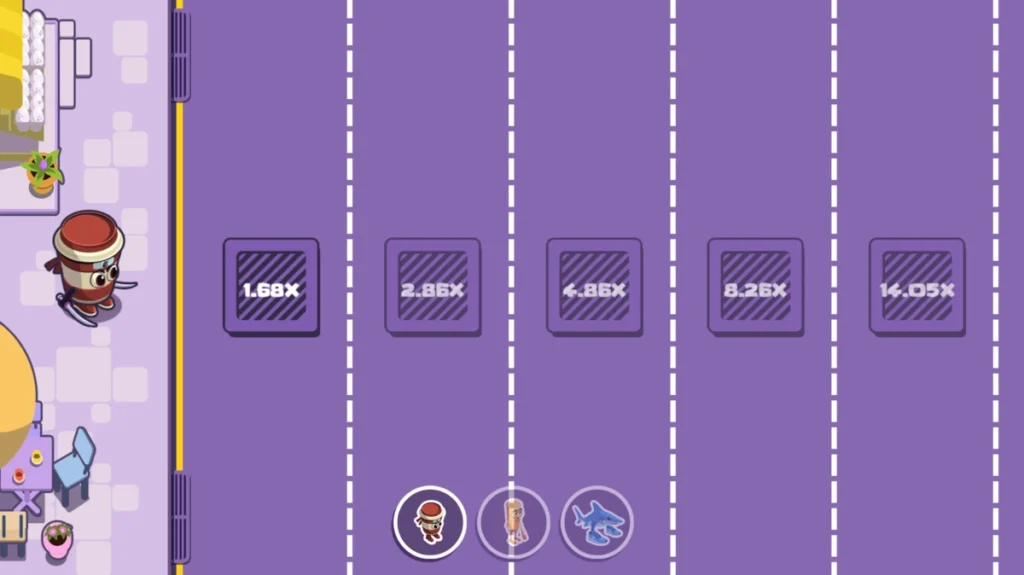Choose the wooden plank character
The width and height of the screenshot is (1024, 575).
pos(513,522)
